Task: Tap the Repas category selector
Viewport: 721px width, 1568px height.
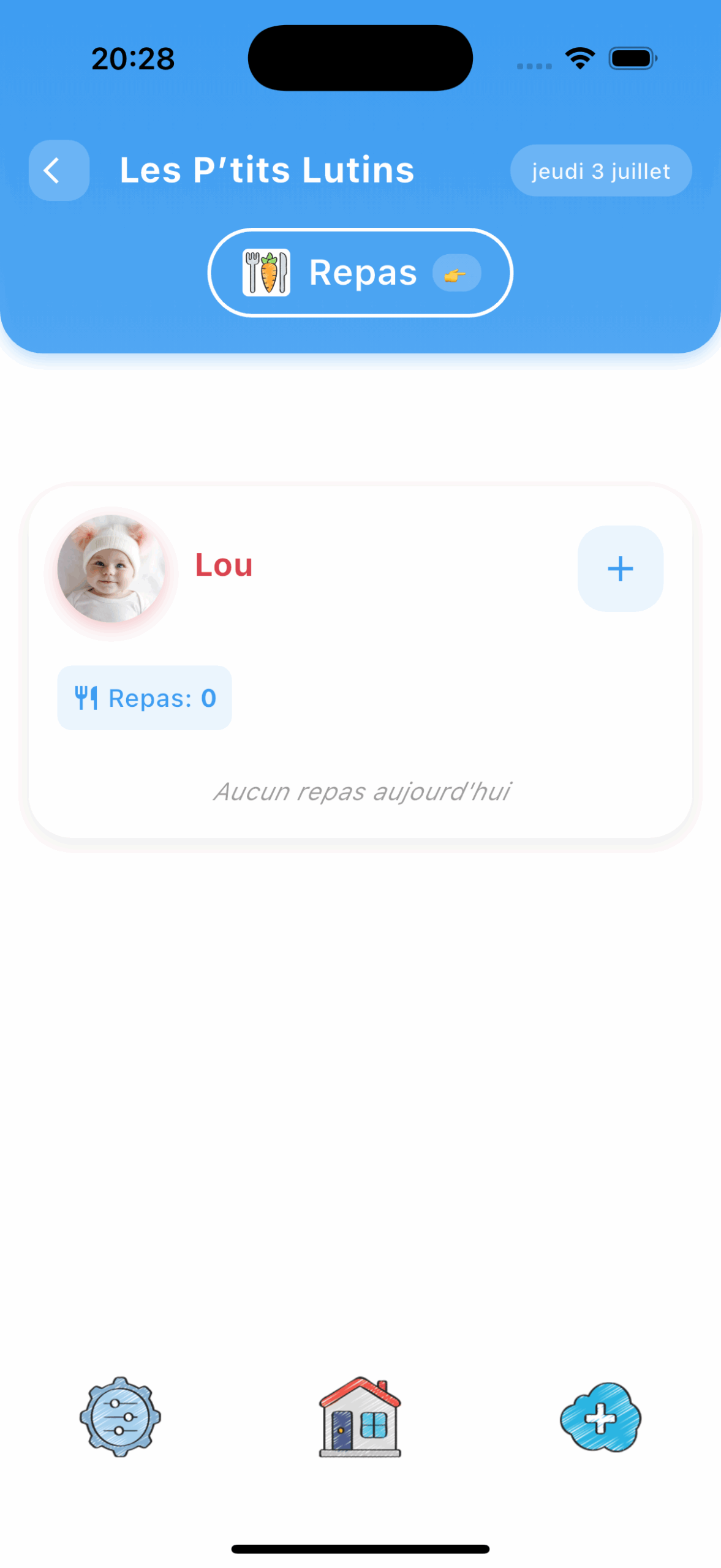Action: (360, 273)
